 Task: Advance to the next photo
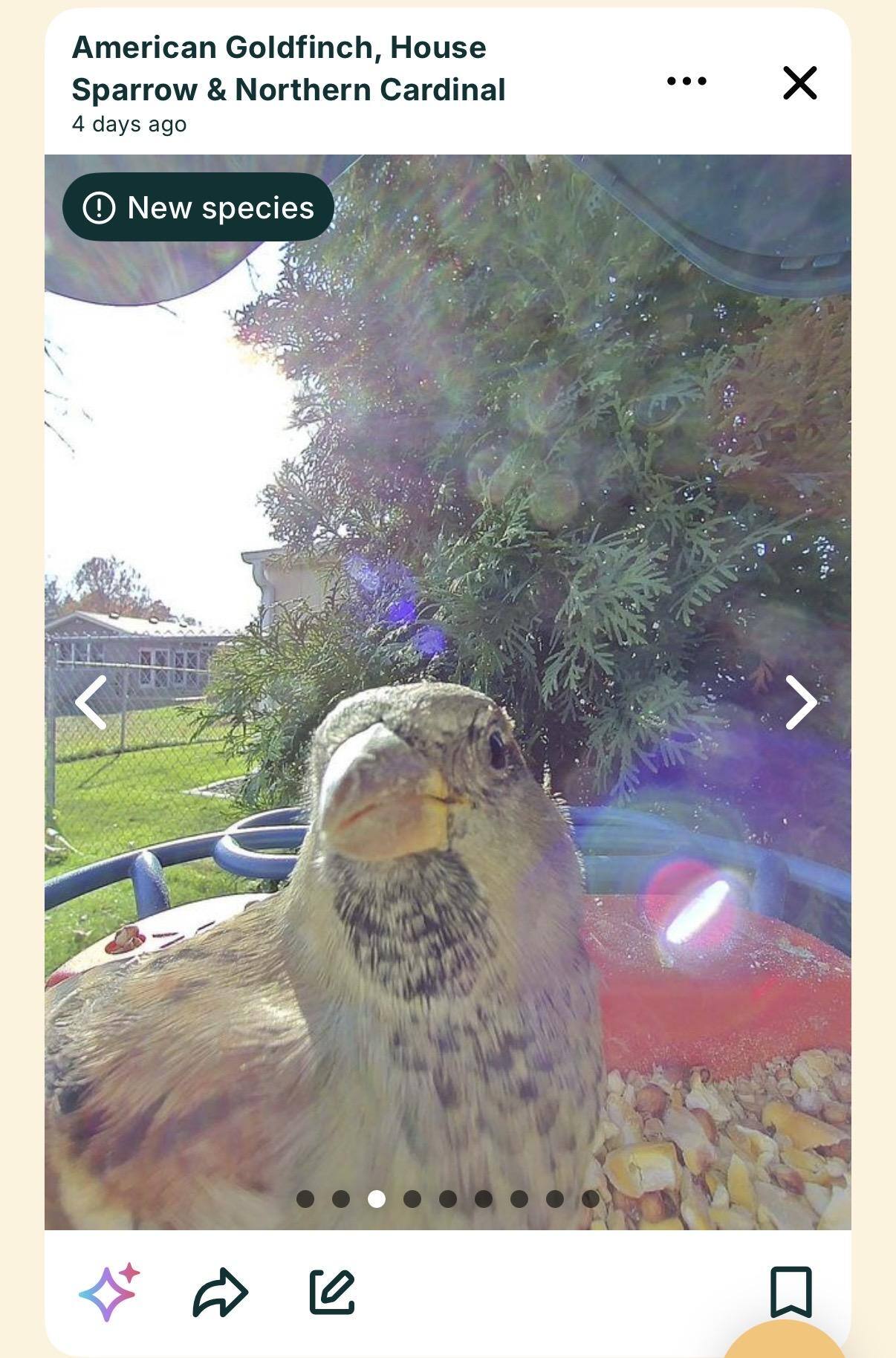click(802, 702)
